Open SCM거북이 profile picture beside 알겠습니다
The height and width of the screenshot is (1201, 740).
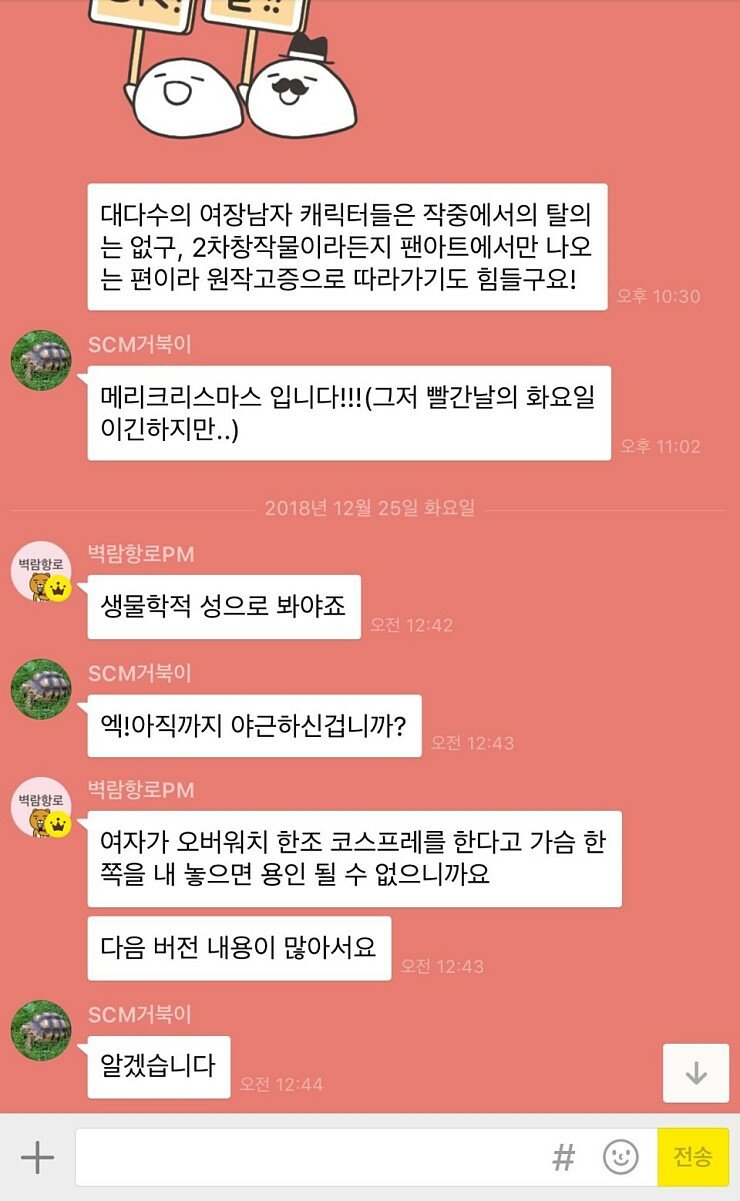point(41,1030)
